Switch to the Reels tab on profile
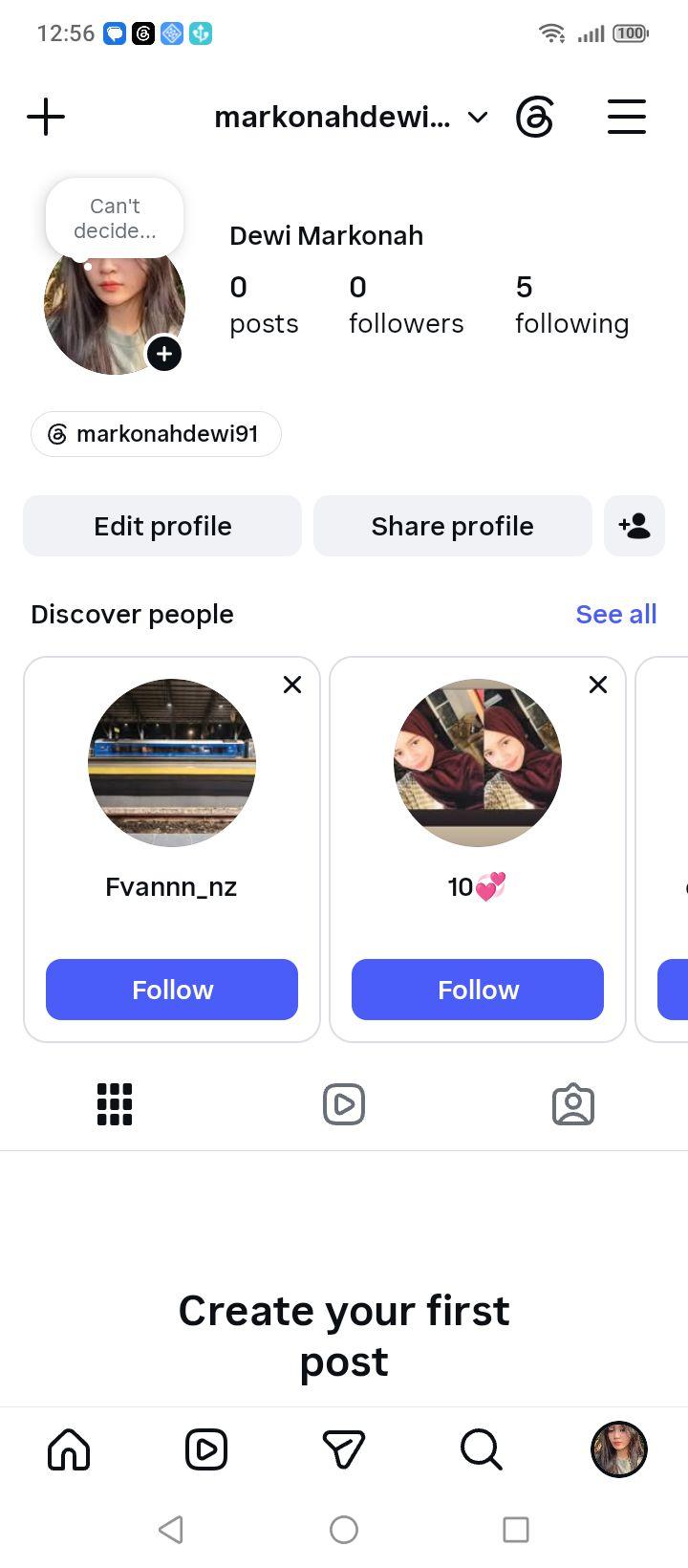The width and height of the screenshot is (688, 1568). click(344, 1104)
